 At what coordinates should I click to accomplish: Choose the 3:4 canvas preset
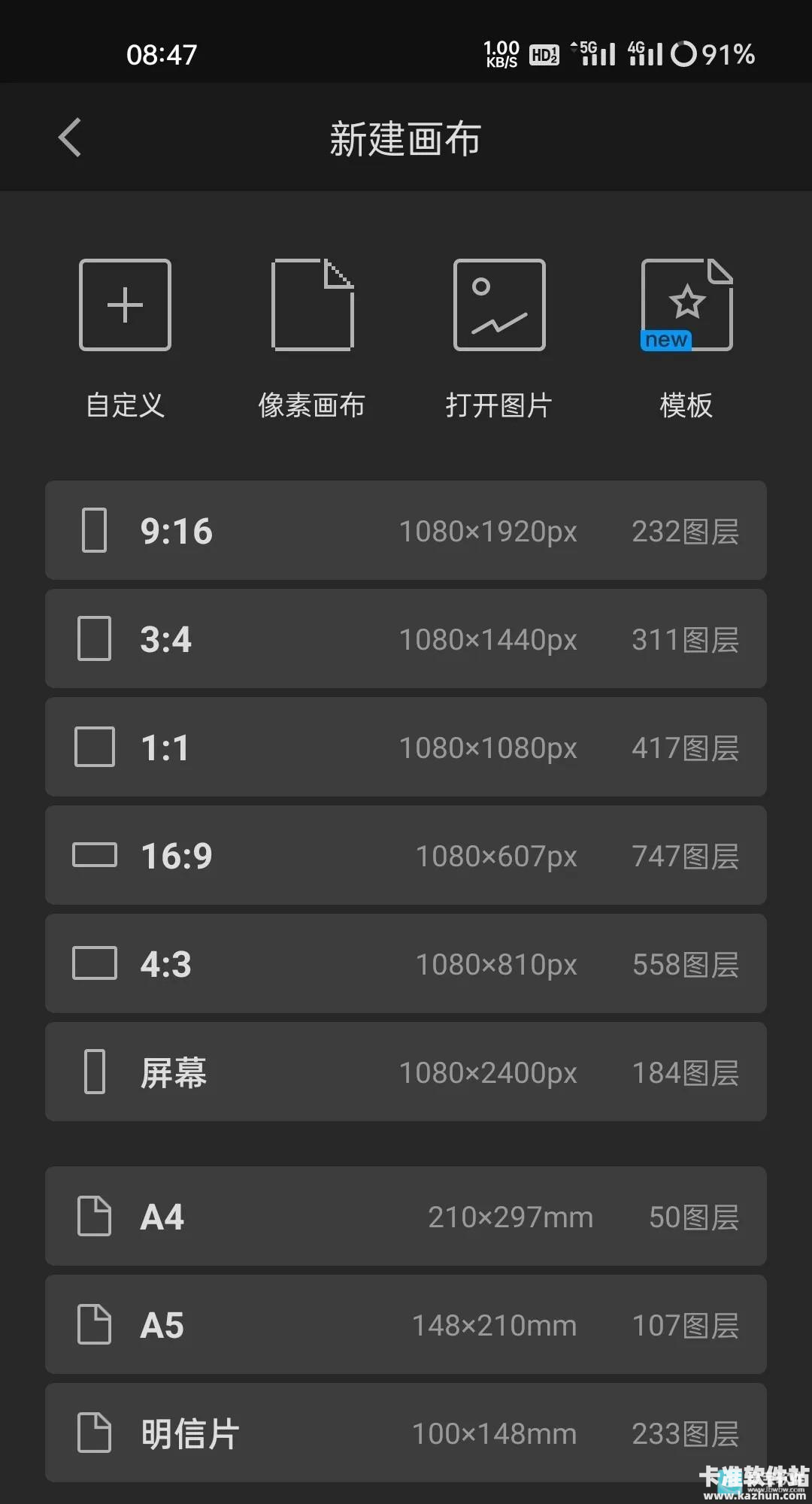click(406, 638)
